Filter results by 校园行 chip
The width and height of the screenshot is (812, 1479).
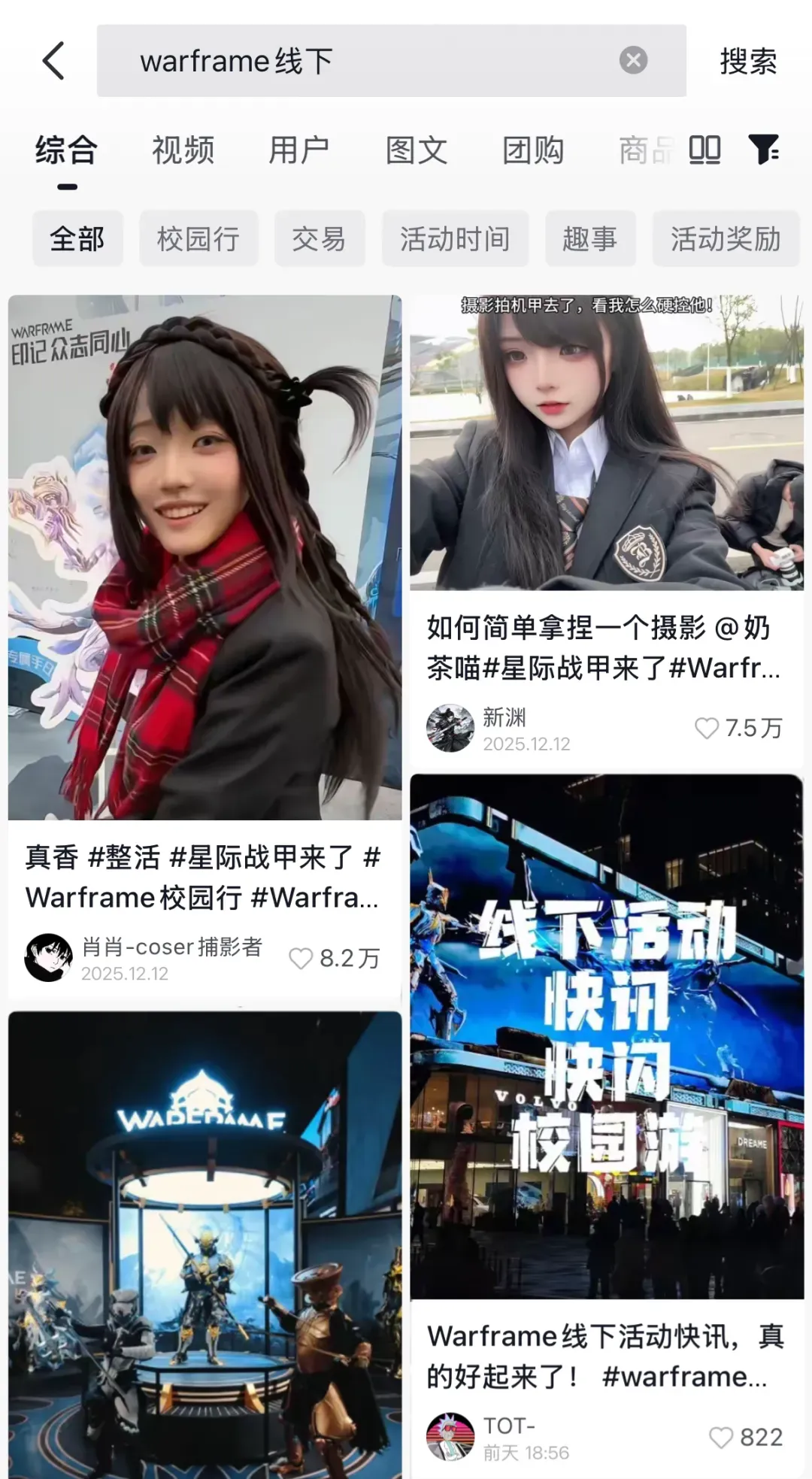tap(198, 239)
